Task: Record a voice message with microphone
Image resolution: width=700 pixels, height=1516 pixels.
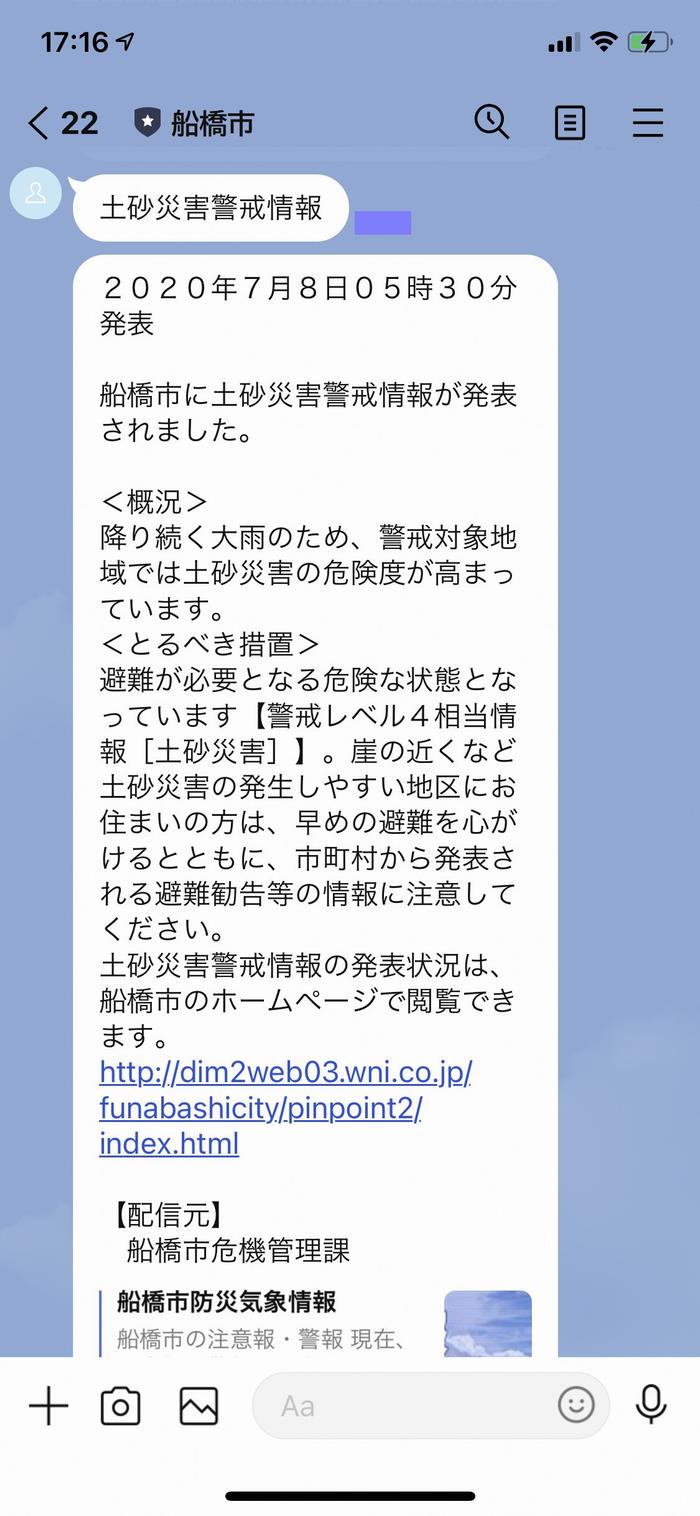Action: (651, 1405)
